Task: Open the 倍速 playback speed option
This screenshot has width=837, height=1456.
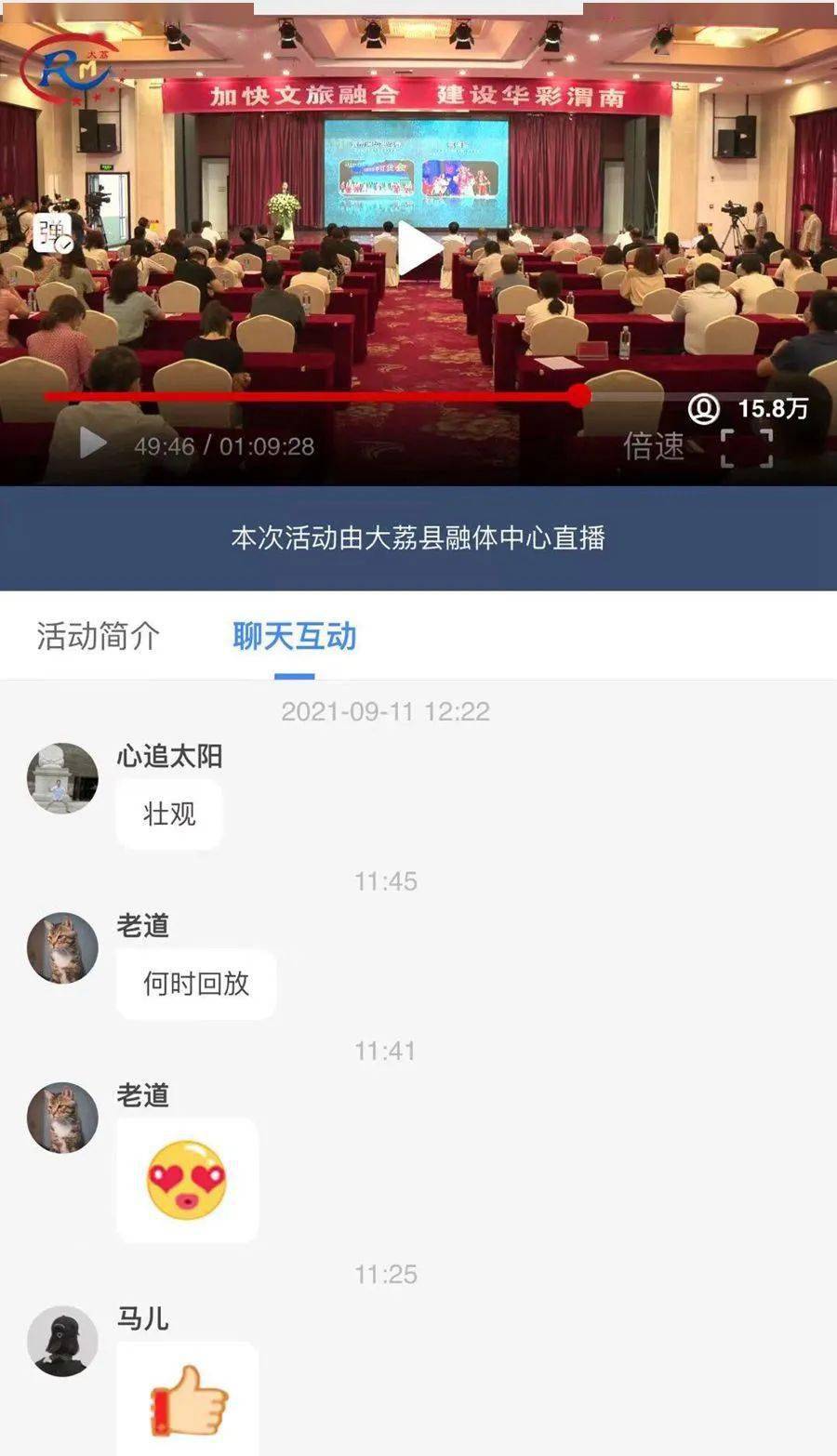Action: pos(653,446)
